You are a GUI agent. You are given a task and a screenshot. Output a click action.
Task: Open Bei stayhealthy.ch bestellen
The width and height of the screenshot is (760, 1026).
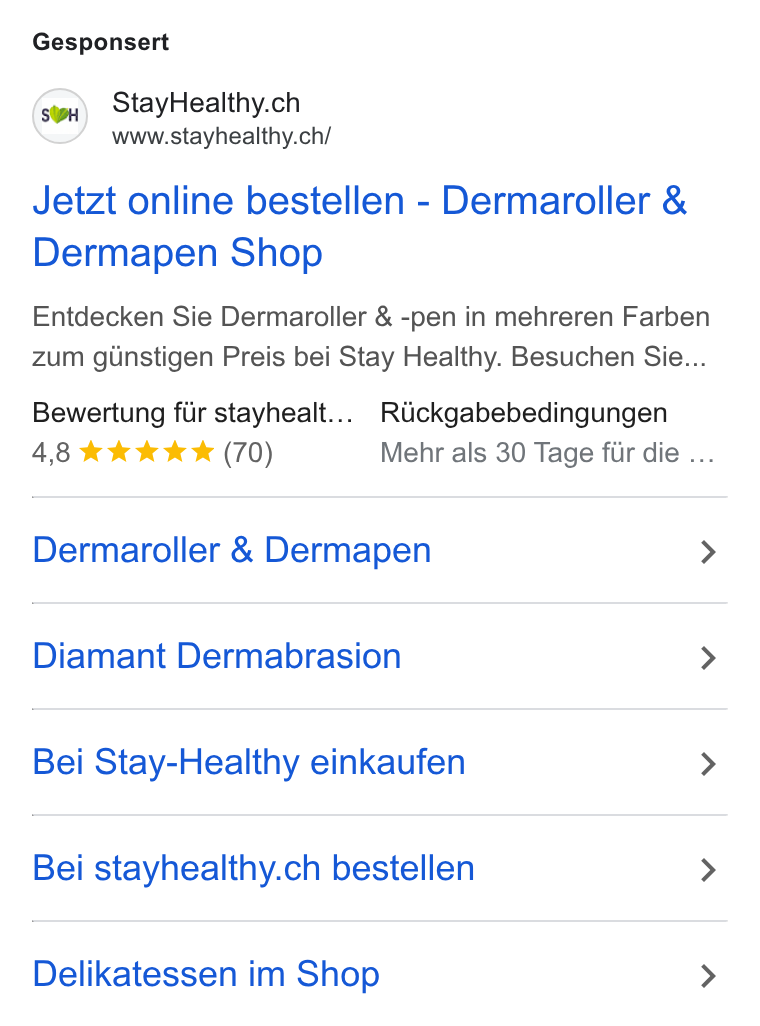(x=380, y=868)
